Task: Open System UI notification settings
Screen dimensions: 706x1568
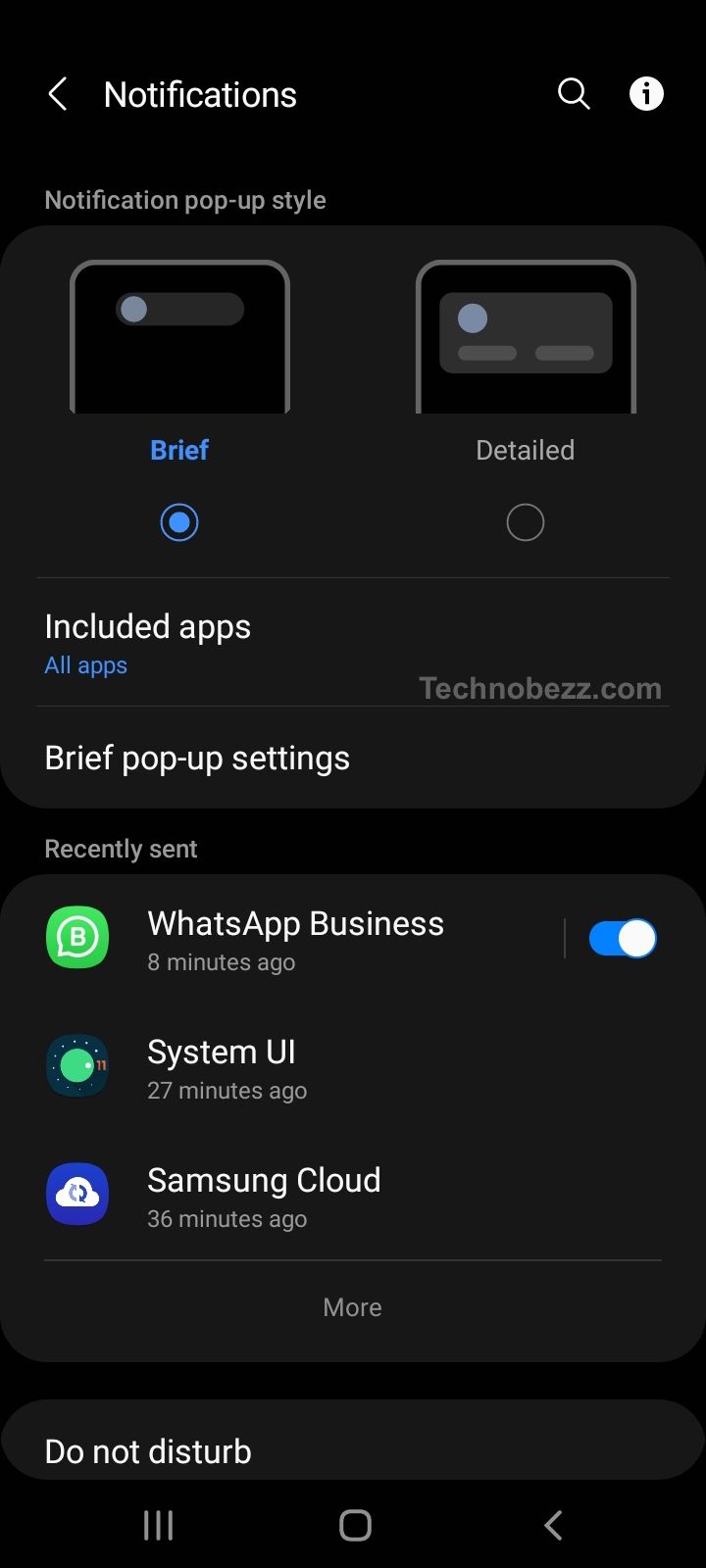Action: pyautogui.click(x=353, y=1066)
